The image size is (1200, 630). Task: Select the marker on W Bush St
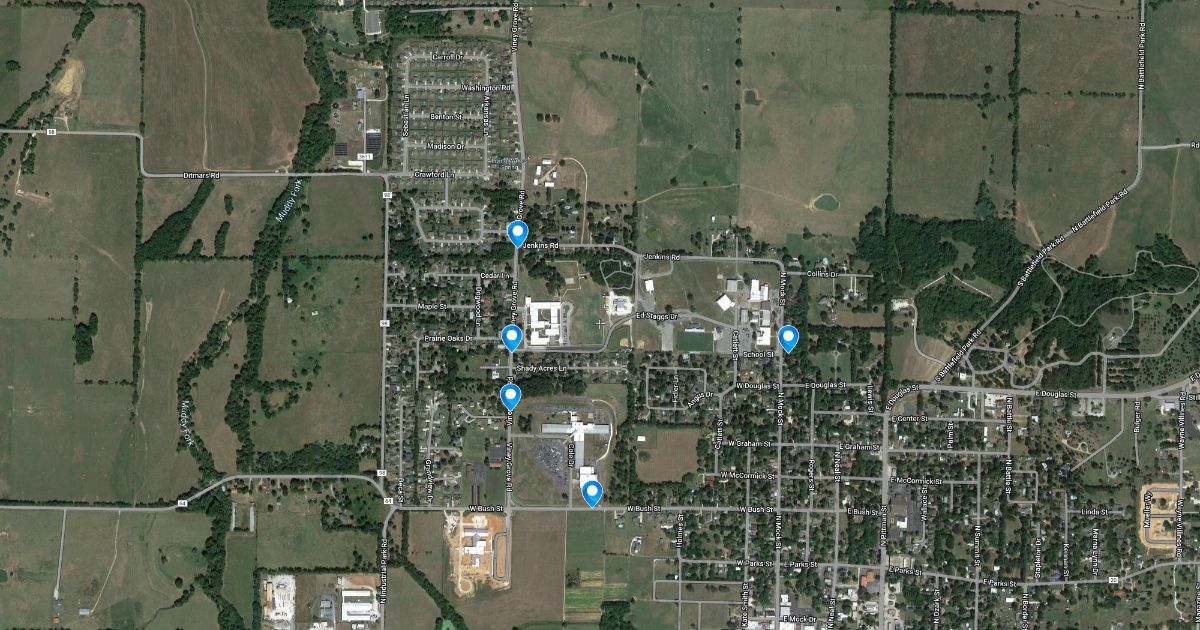click(x=592, y=492)
